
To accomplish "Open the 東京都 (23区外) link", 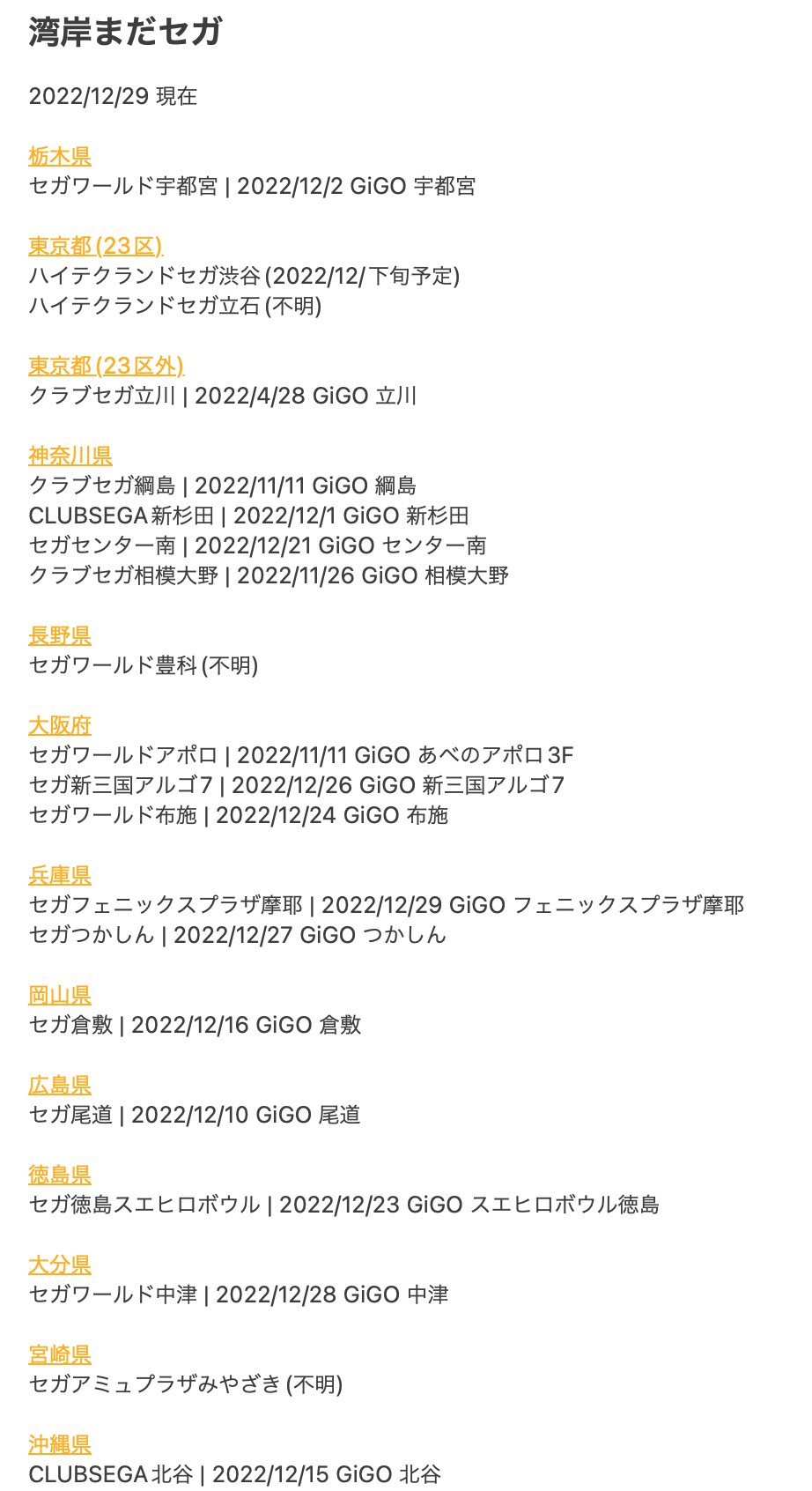I will (107, 366).
